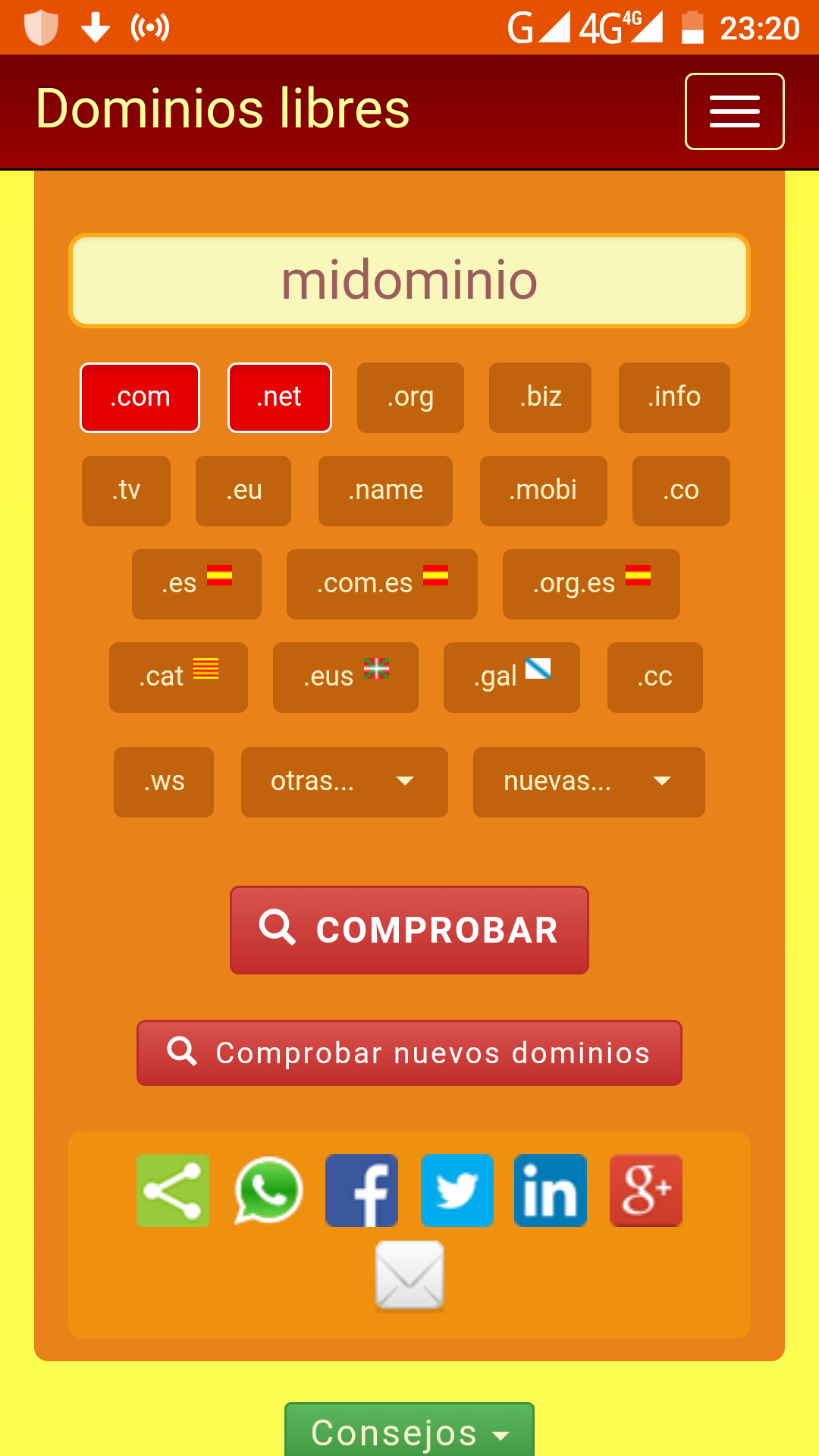
Task: Expand the Consejos dropdown
Action: [x=409, y=1432]
